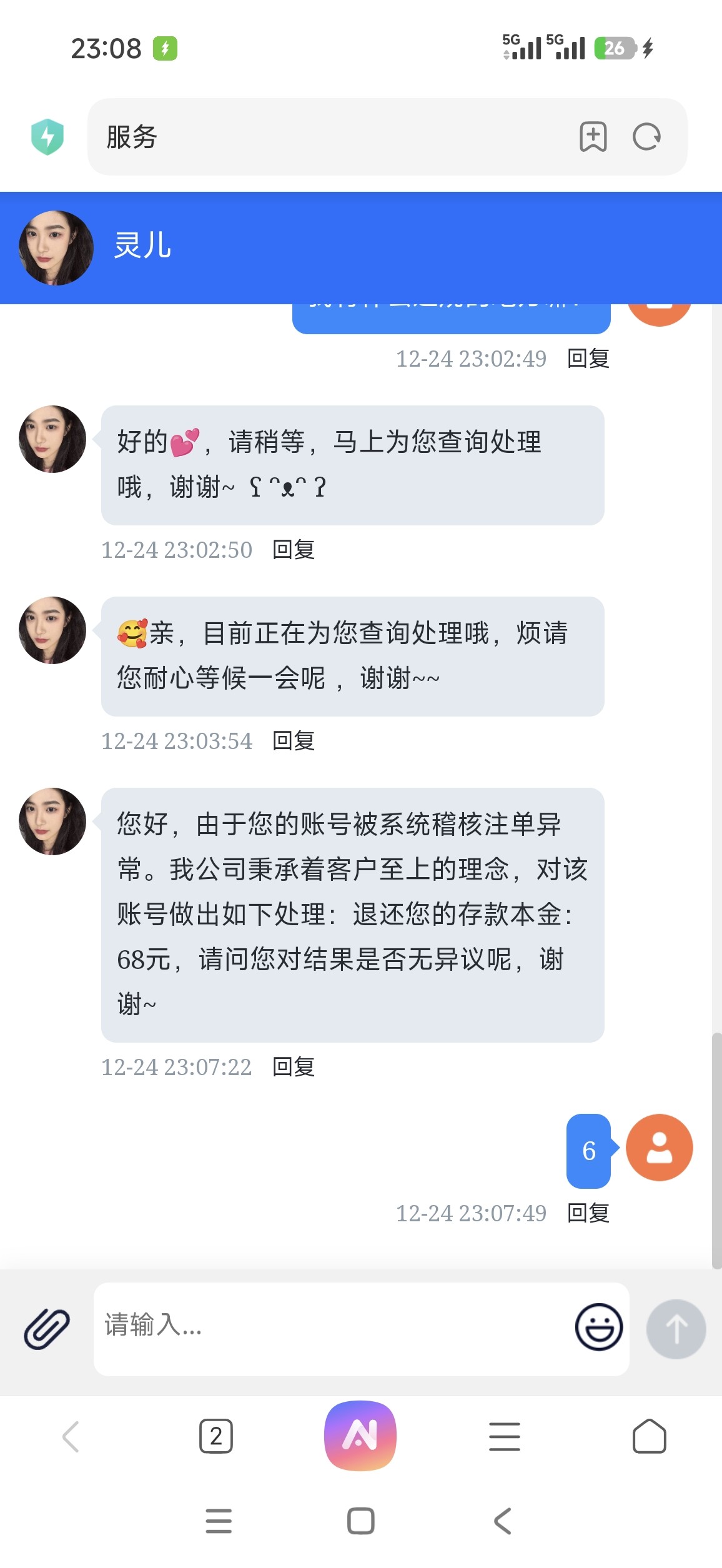The height and width of the screenshot is (1568, 722).
Task: Tap 回复 under the 23:02:50 message
Action: 294,550
